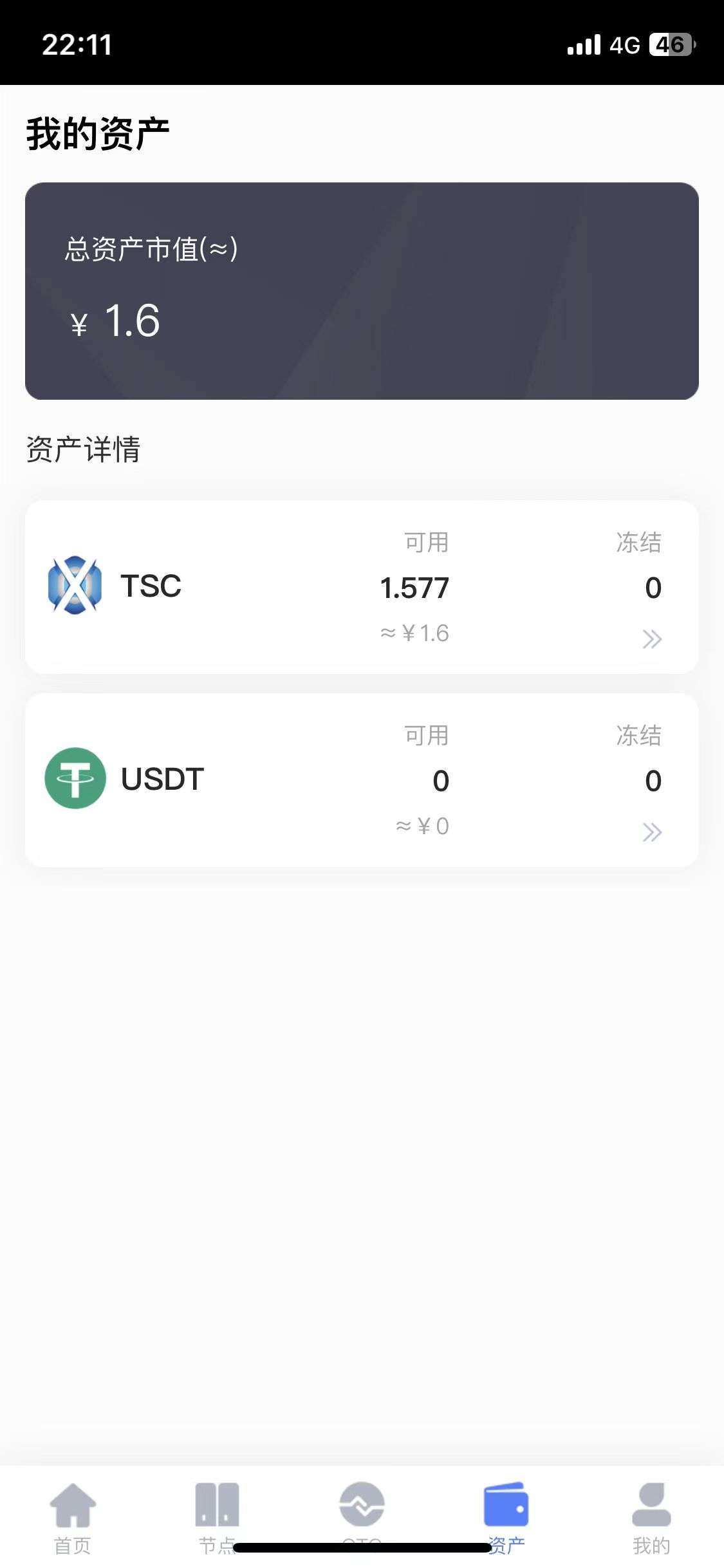724x1568 pixels.
Task: Go to the 我的 profile tab
Action: 651,1517
